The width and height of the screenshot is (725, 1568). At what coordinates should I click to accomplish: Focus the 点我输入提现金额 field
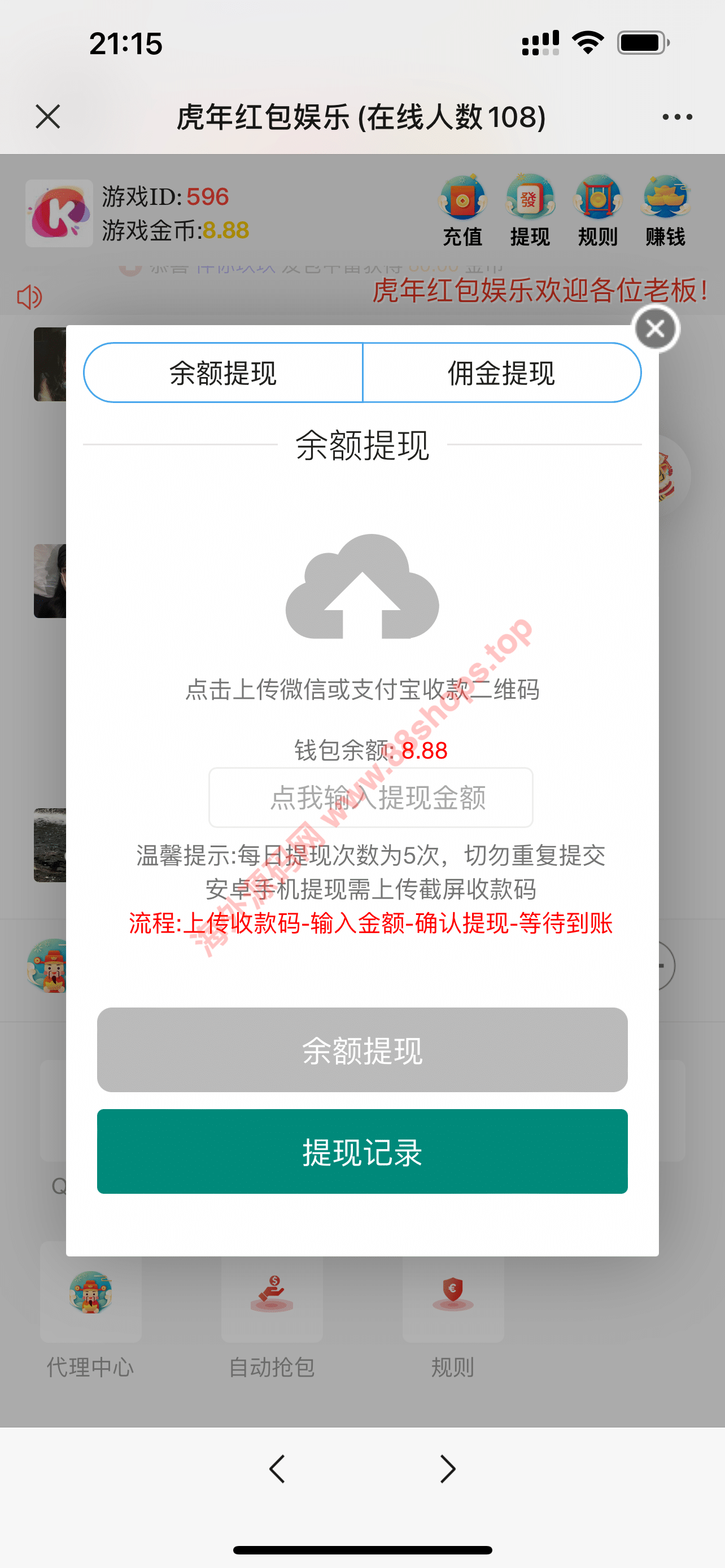pyautogui.click(x=371, y=798)
